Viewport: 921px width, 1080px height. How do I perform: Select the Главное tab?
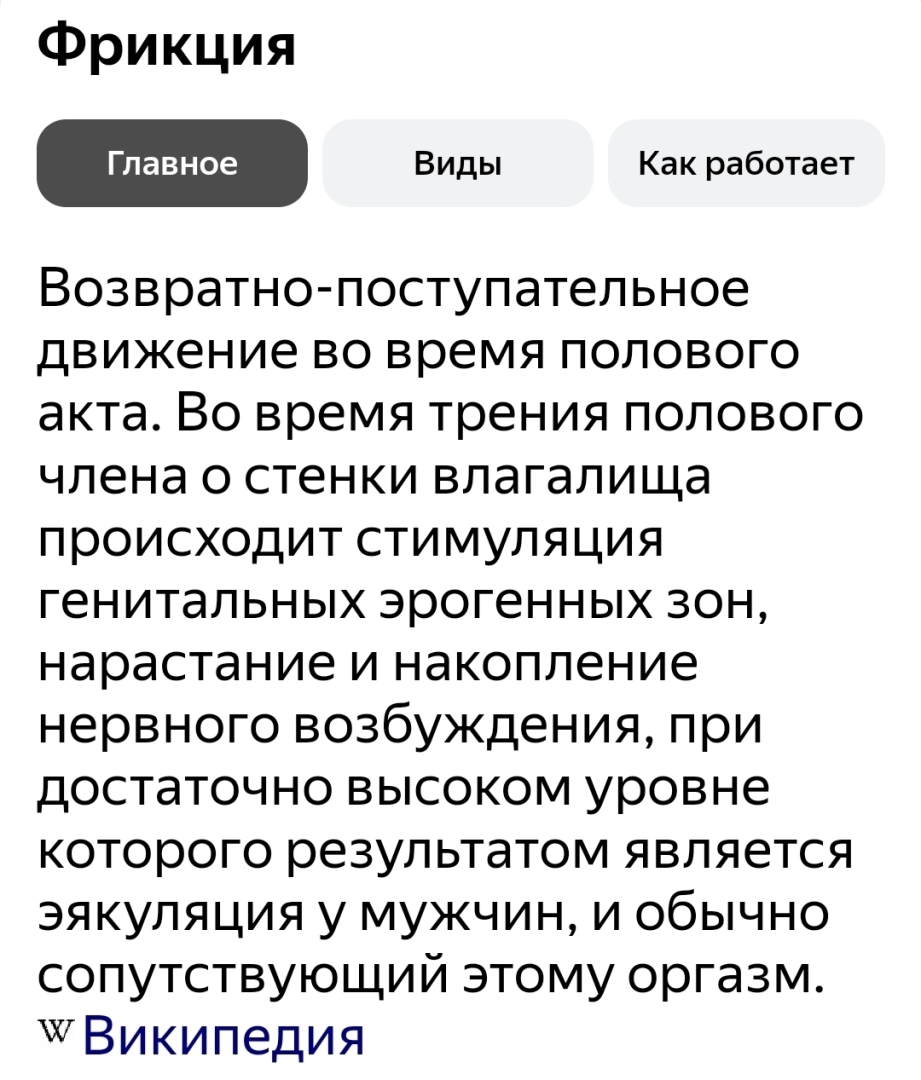[172, 164]
